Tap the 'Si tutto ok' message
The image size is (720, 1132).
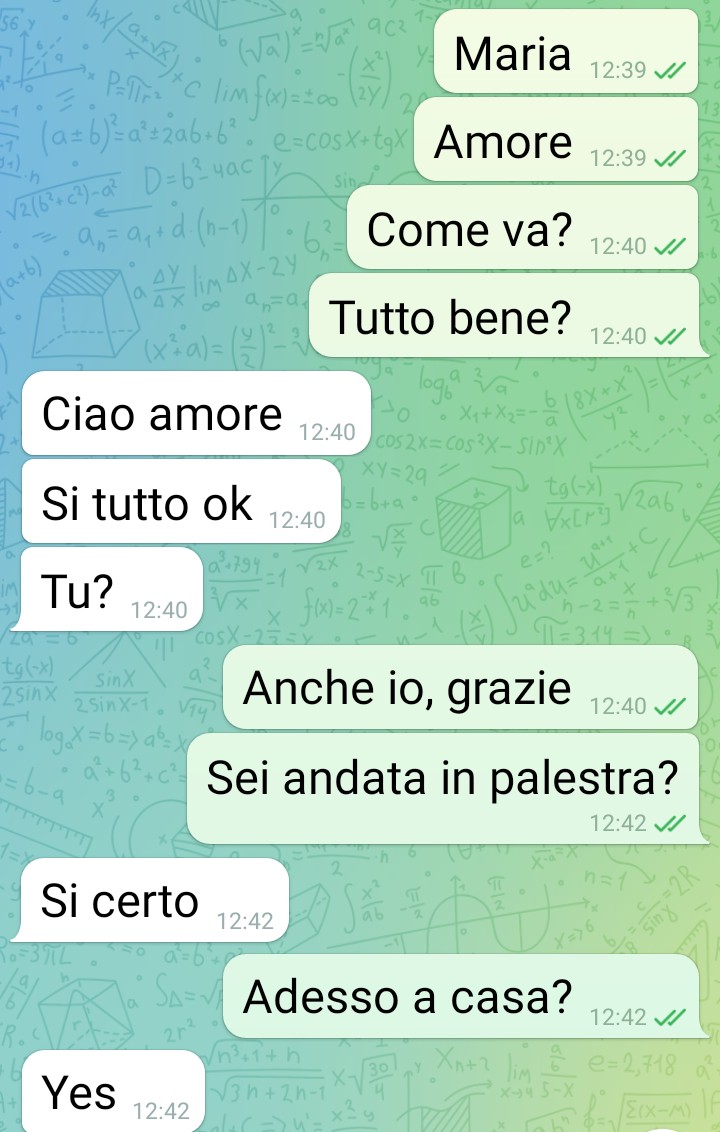[180, 503]
